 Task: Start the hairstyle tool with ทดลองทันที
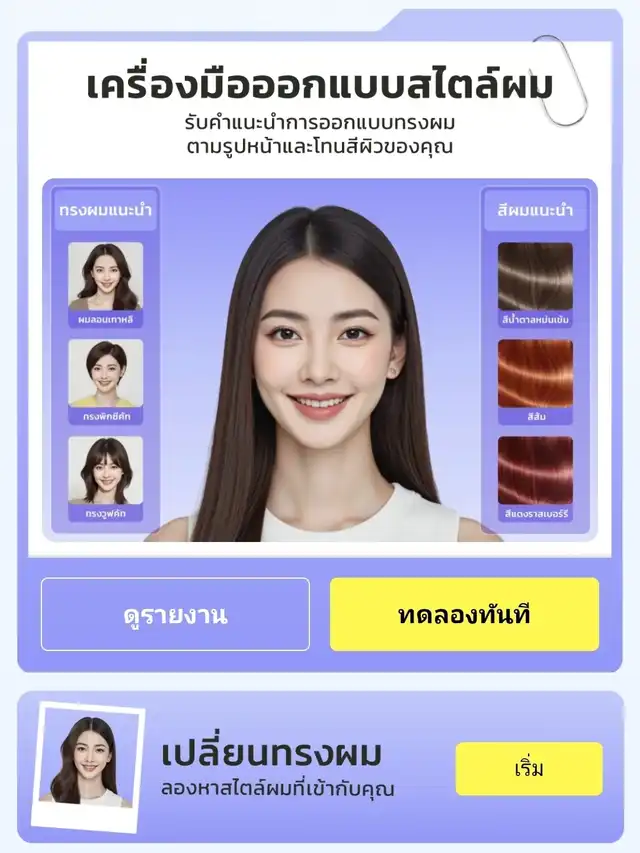pyautogui.click(x=464, y=614)
